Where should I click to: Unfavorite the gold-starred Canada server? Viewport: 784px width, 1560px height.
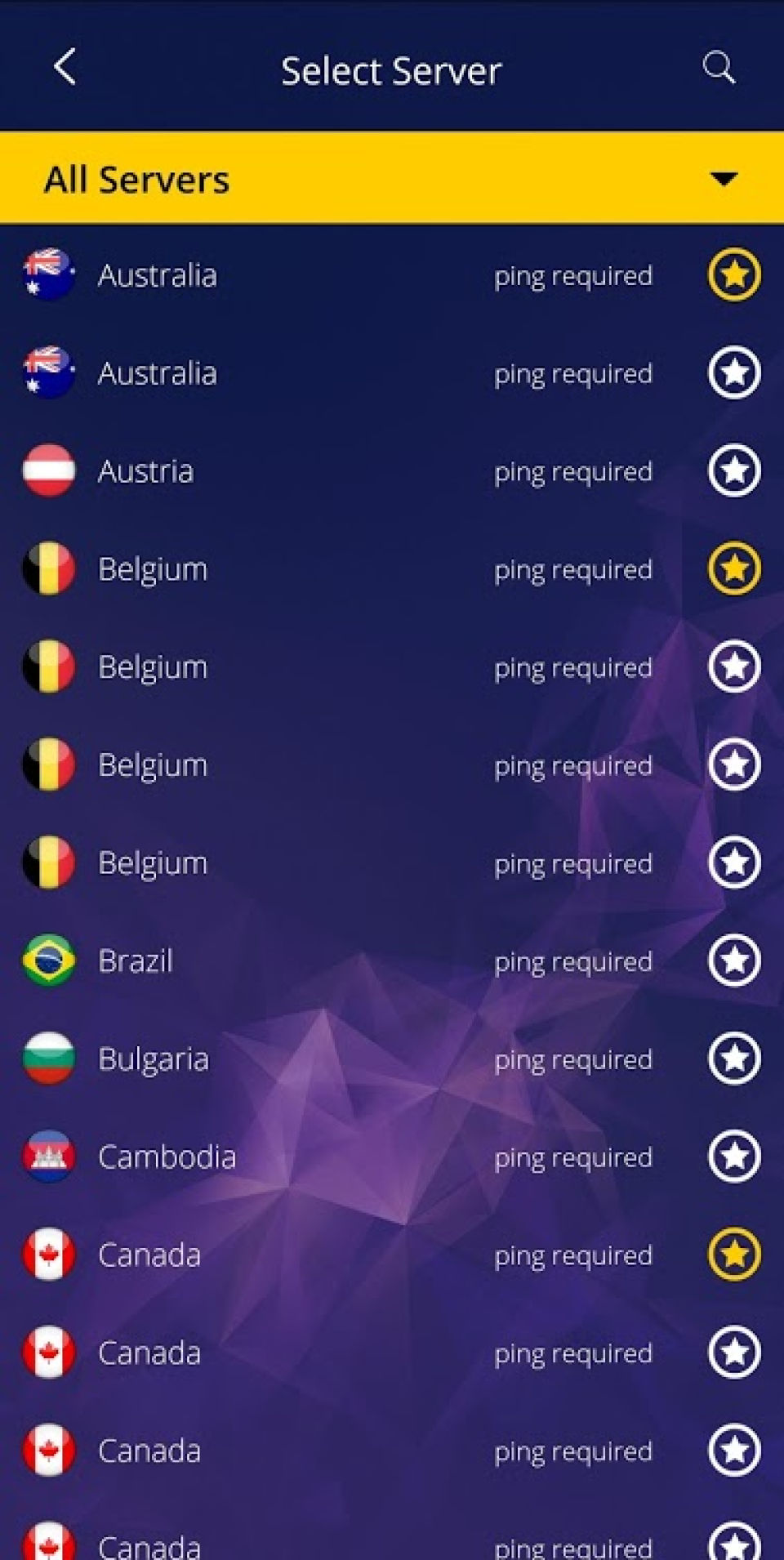pos(734,1255)
